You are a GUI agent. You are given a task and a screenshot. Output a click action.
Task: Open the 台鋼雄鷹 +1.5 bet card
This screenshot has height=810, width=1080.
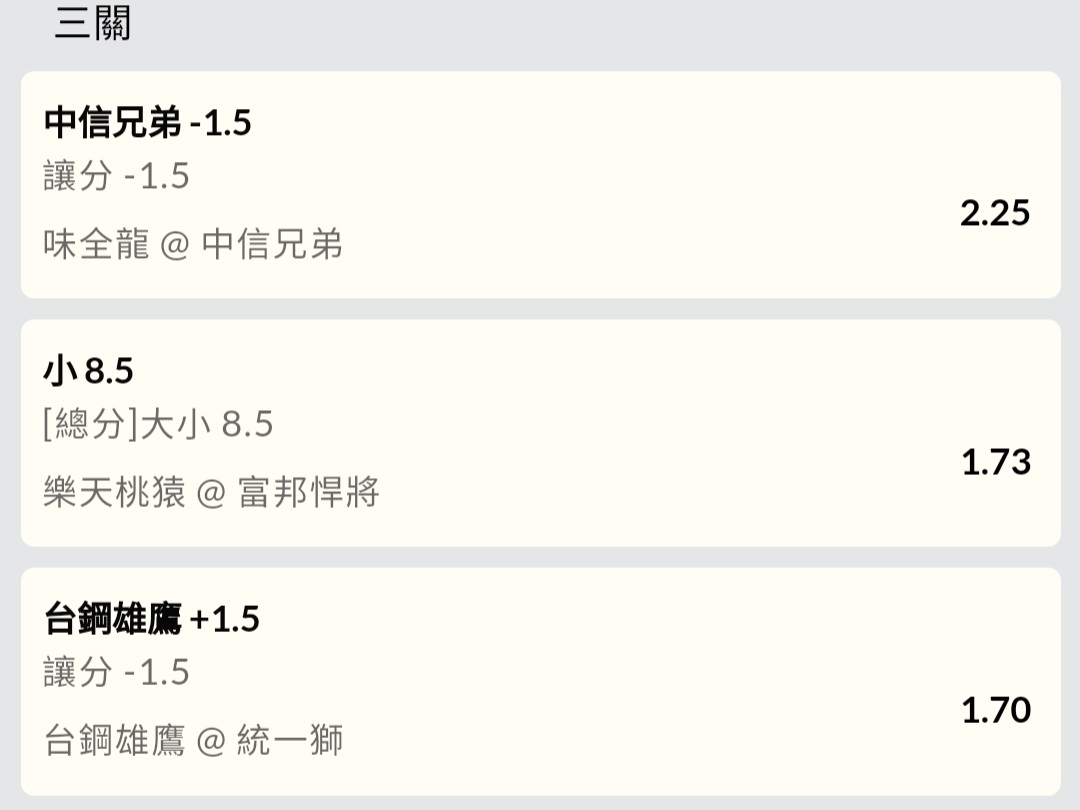point(540,681)
